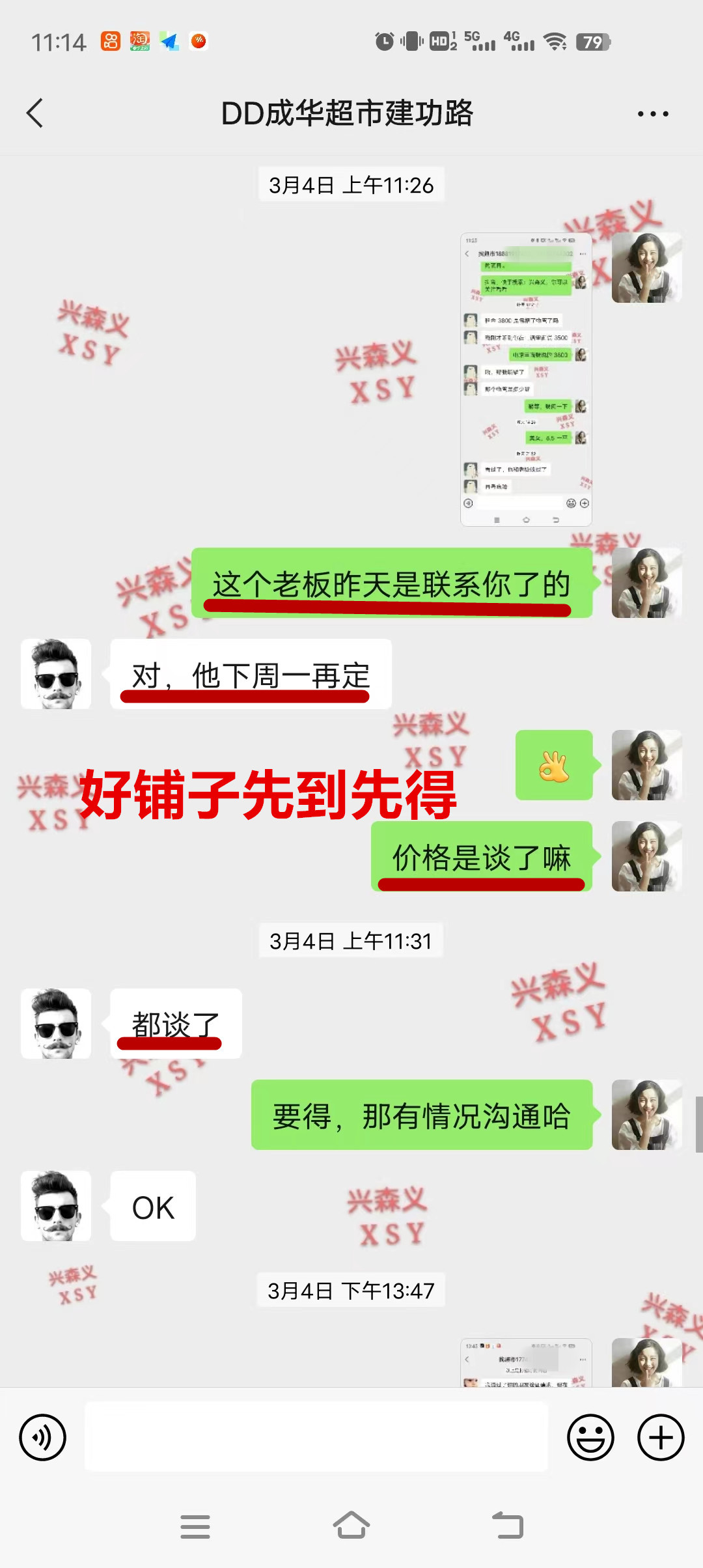Open the chat's three-dot options menu
Screen dimensions: 703x1568
[652, 114]
